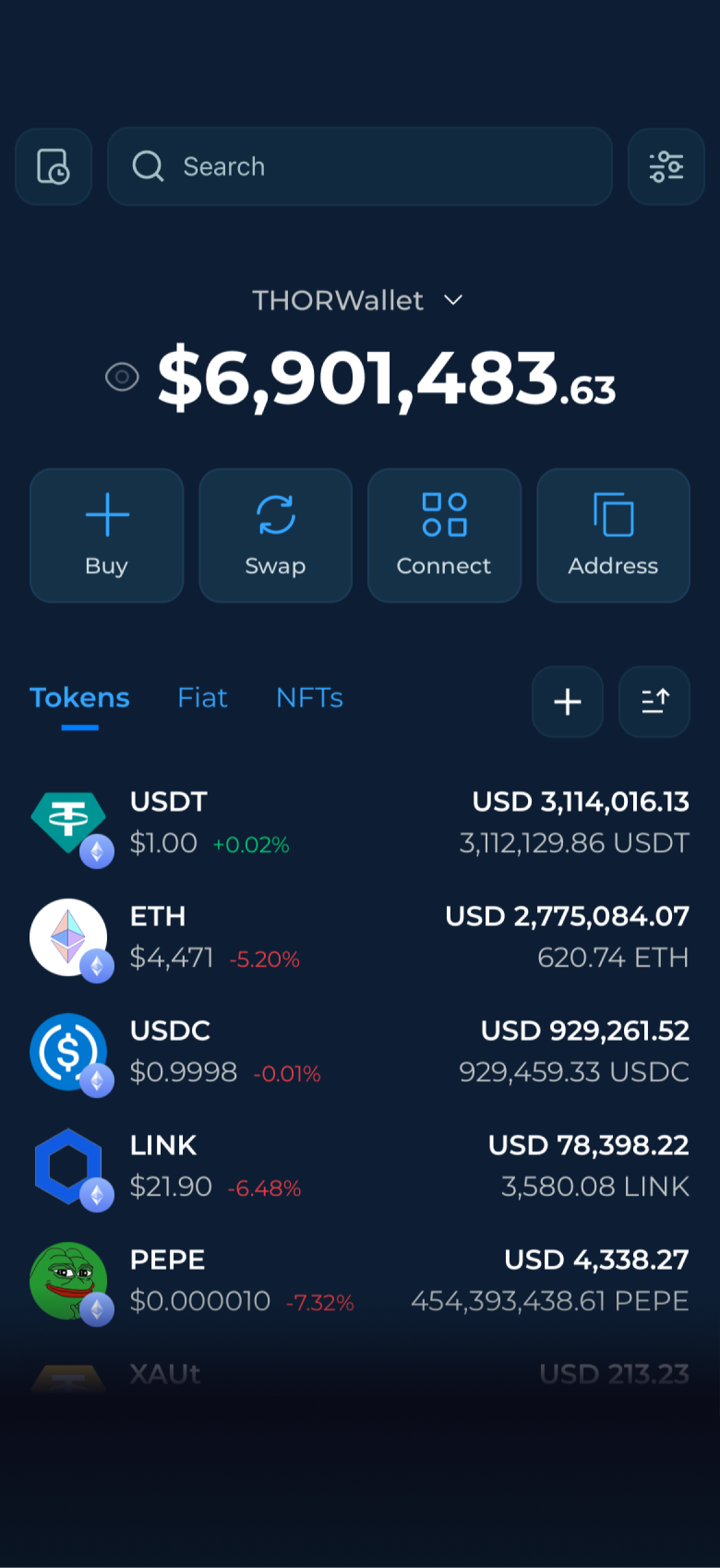Open the ETH token details
The image size is (720, 1568).
click(360, 937)
